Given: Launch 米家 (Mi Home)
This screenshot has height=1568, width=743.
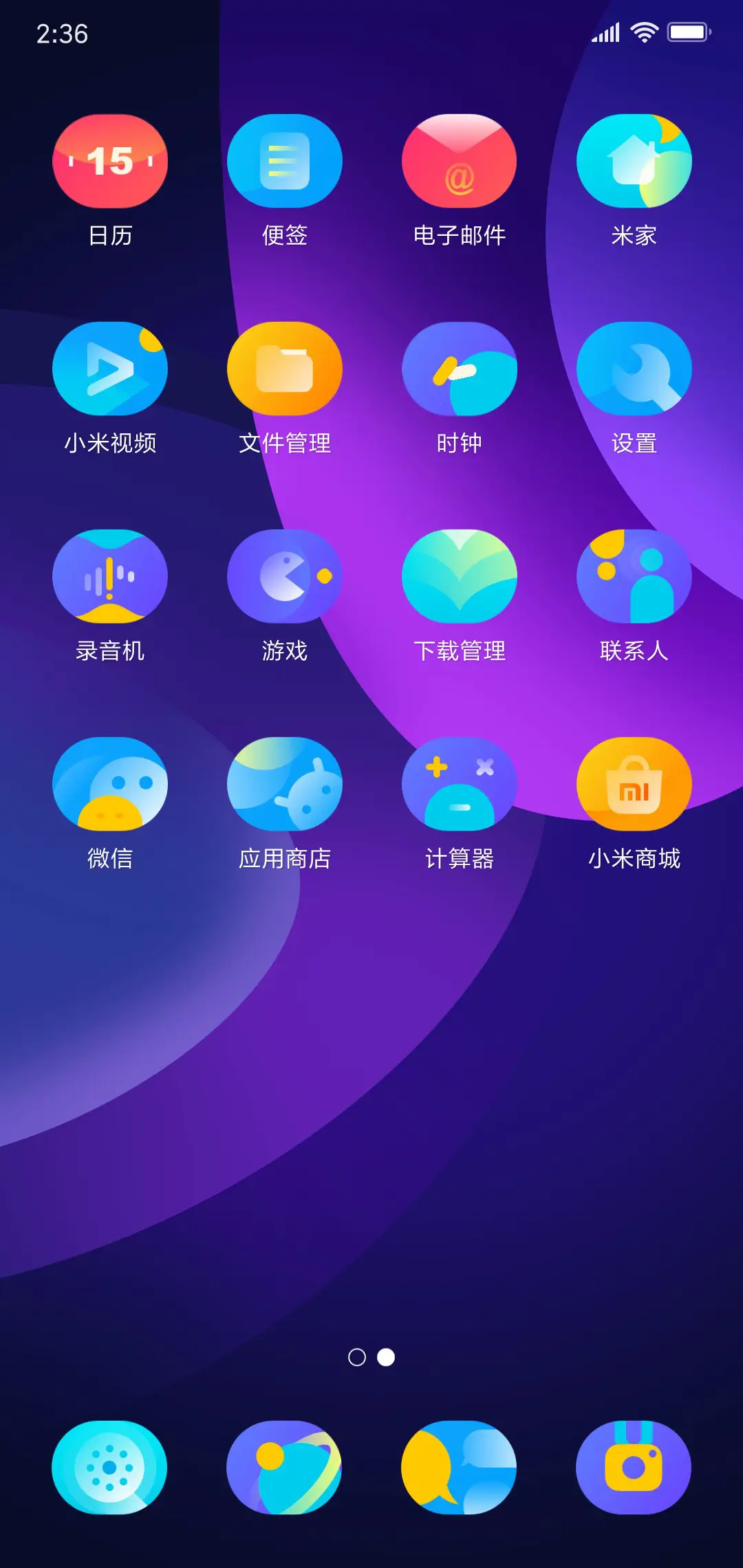Looking at the screenshot, I should click(634, 160).
